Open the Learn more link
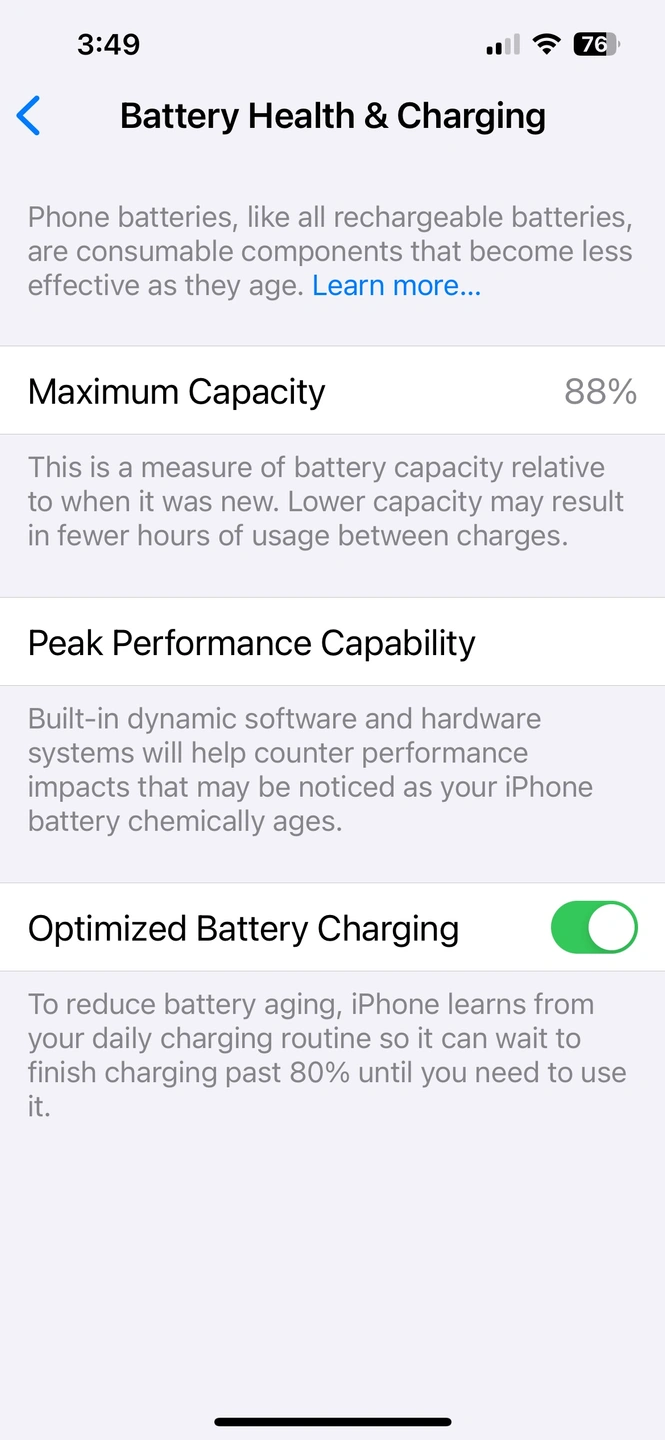Image resolution: width=665 pixels, height=1440 pixels. pos(396,286)
